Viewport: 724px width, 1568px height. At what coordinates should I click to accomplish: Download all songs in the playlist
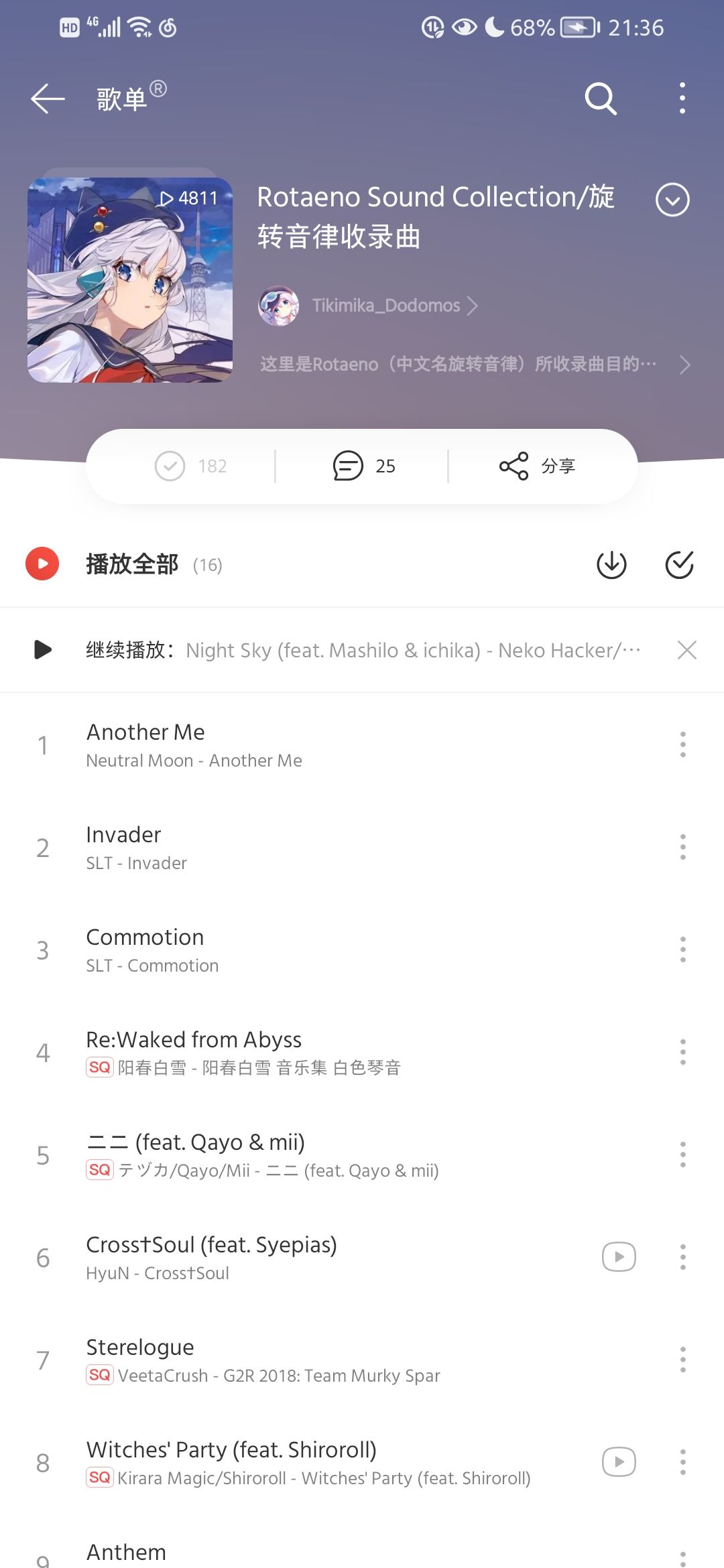(x=611, y=565)
